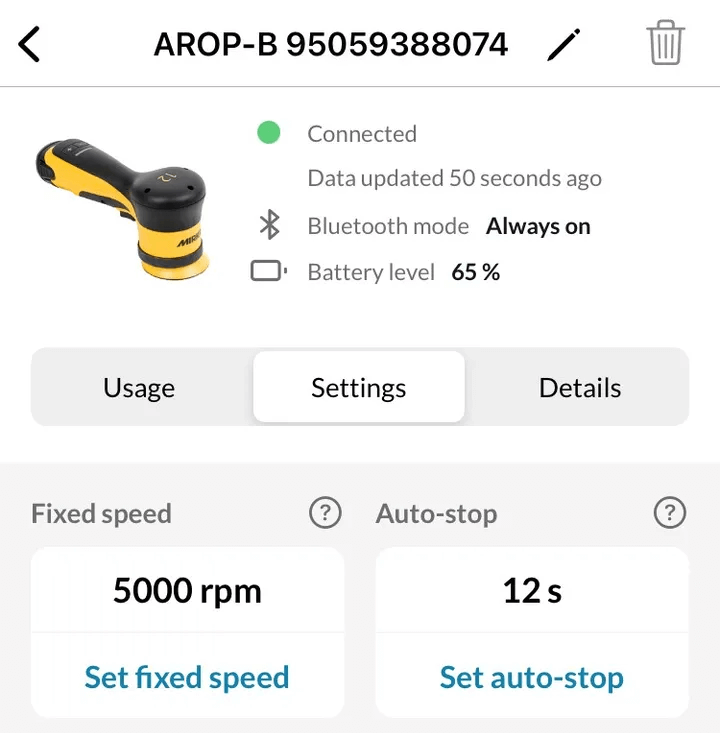Delete this device with the trash icon

665,45
